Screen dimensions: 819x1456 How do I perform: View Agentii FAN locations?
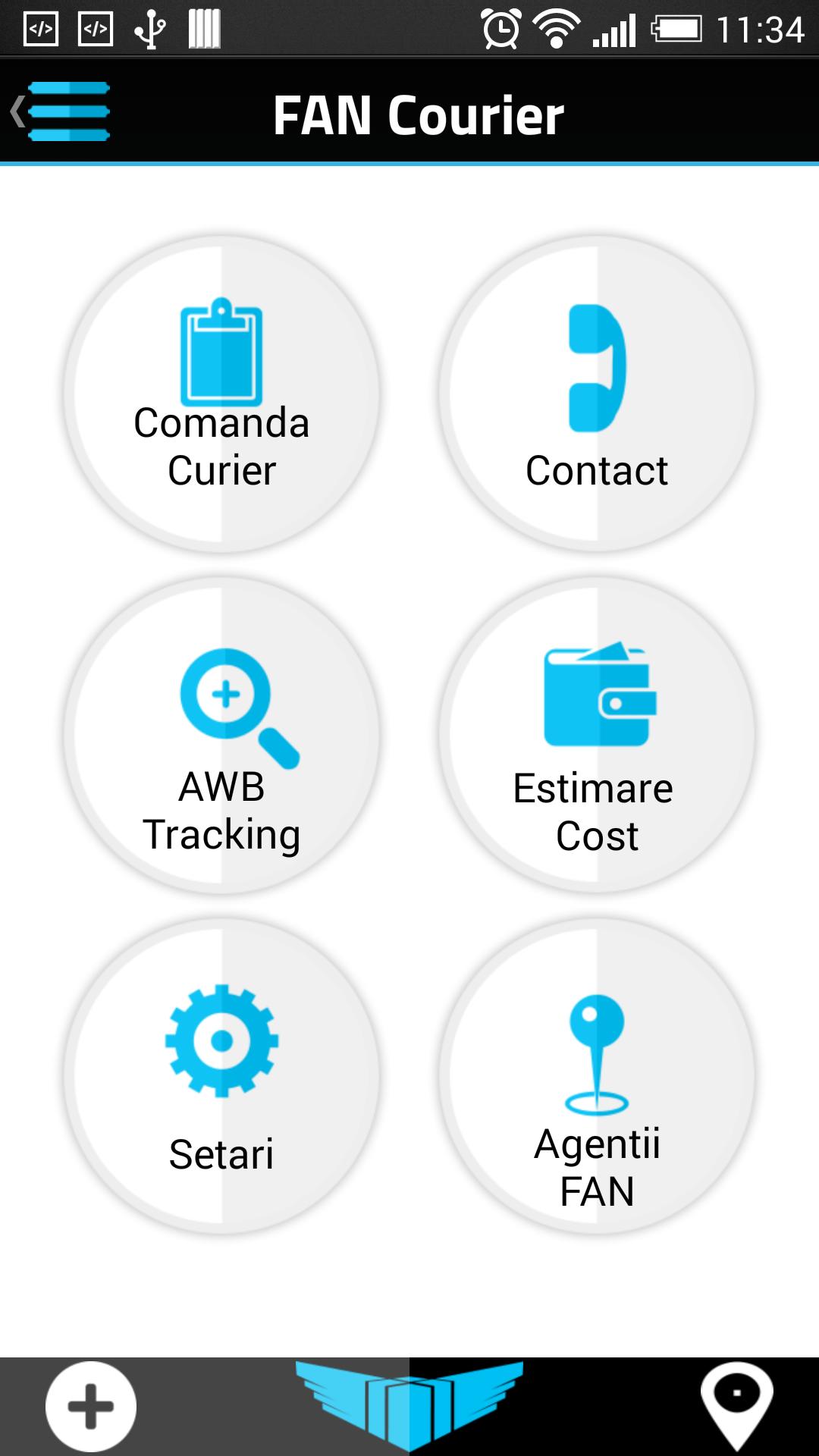click(x=597, y=1077)
